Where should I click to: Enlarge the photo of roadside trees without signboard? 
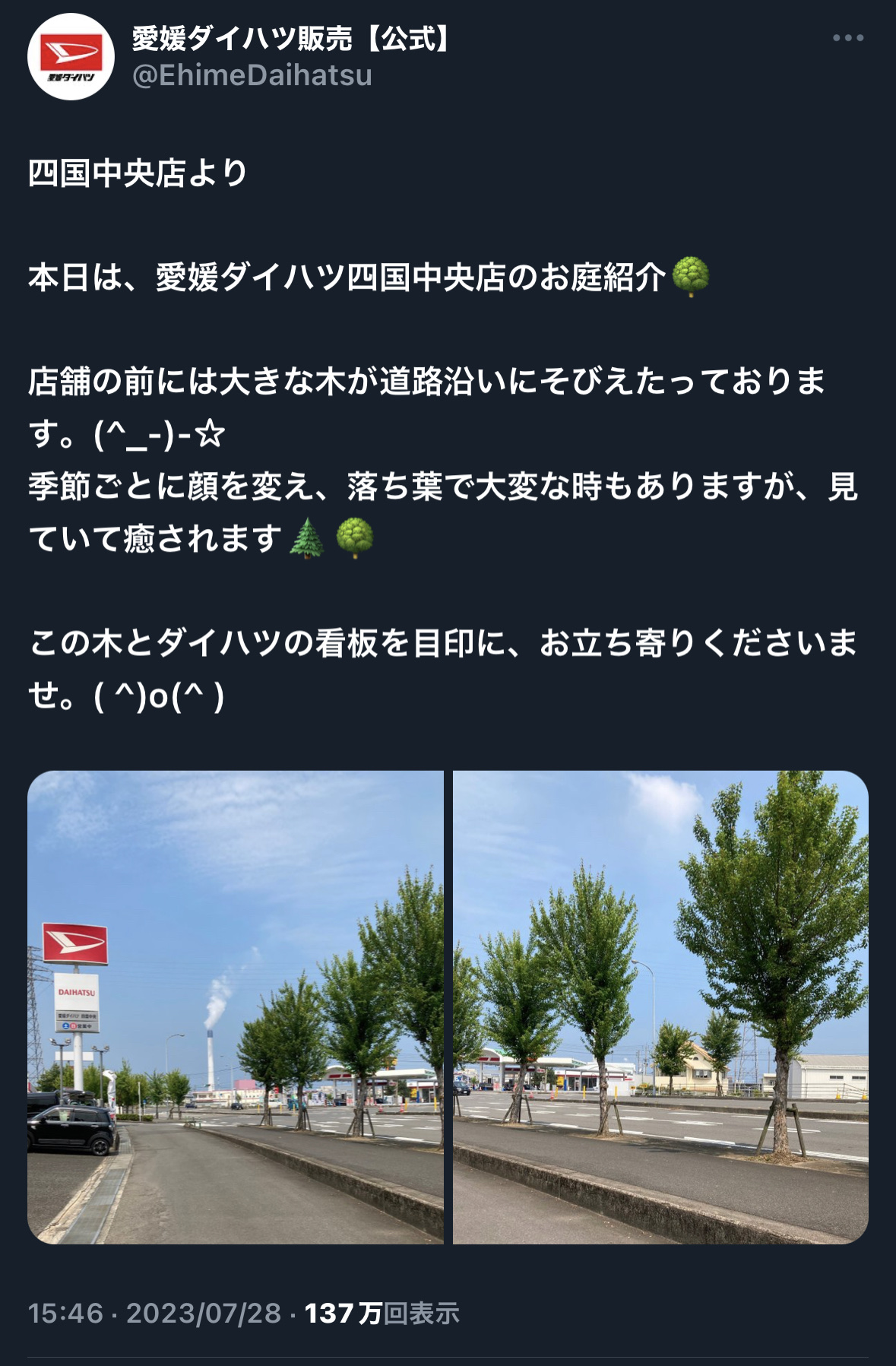tap(660, 1006)
